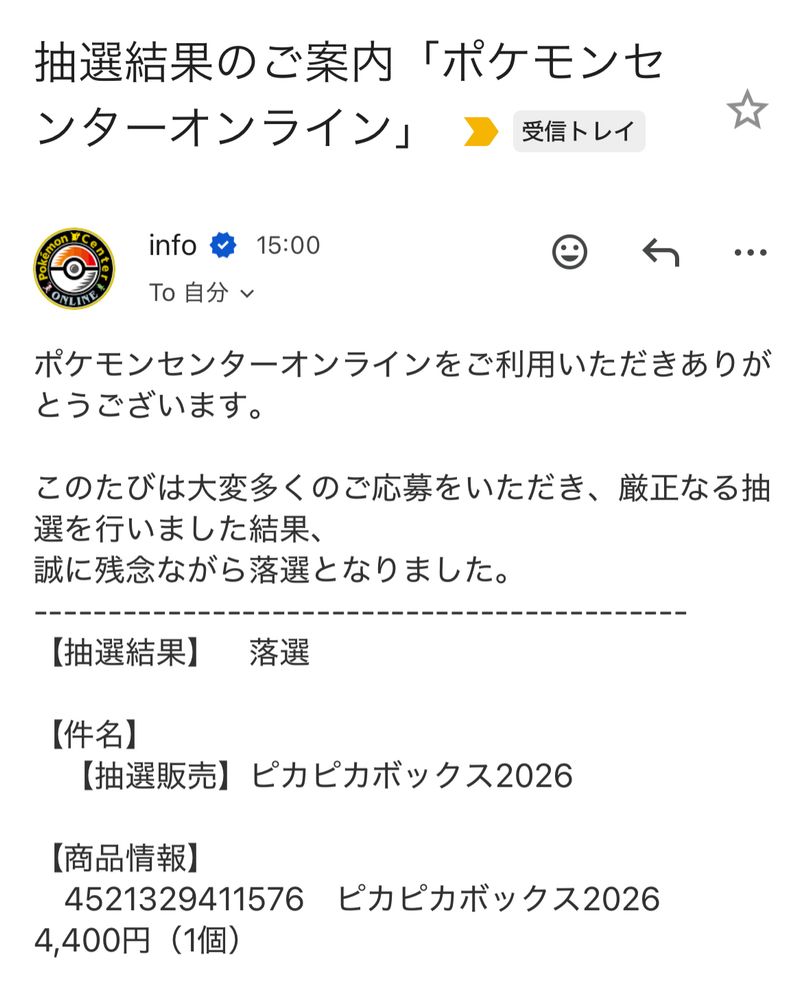Reply to the info sender
809x1000 pixels.
point(660,253)
